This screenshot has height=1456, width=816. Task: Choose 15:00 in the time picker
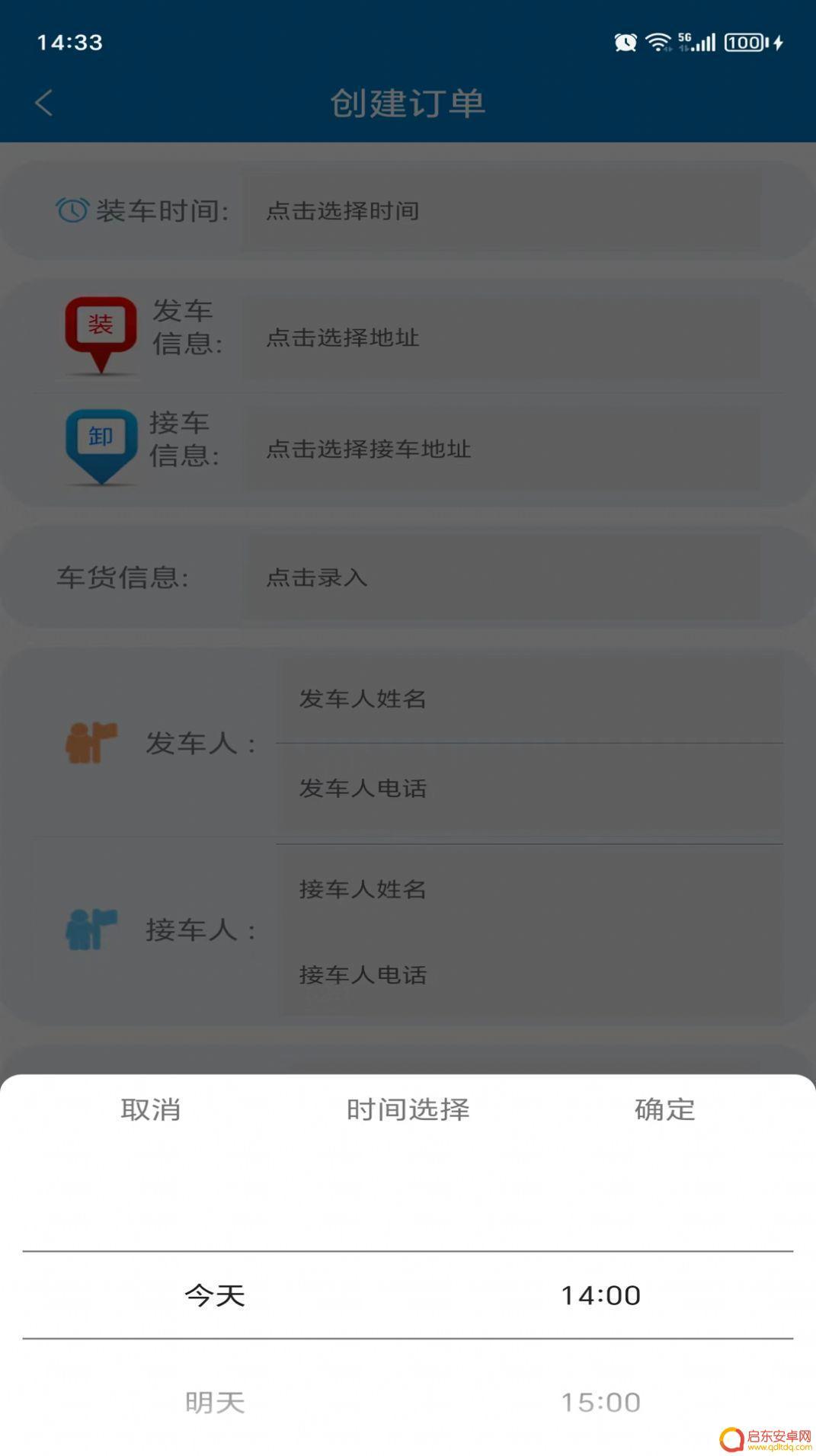pos(600,1402)
